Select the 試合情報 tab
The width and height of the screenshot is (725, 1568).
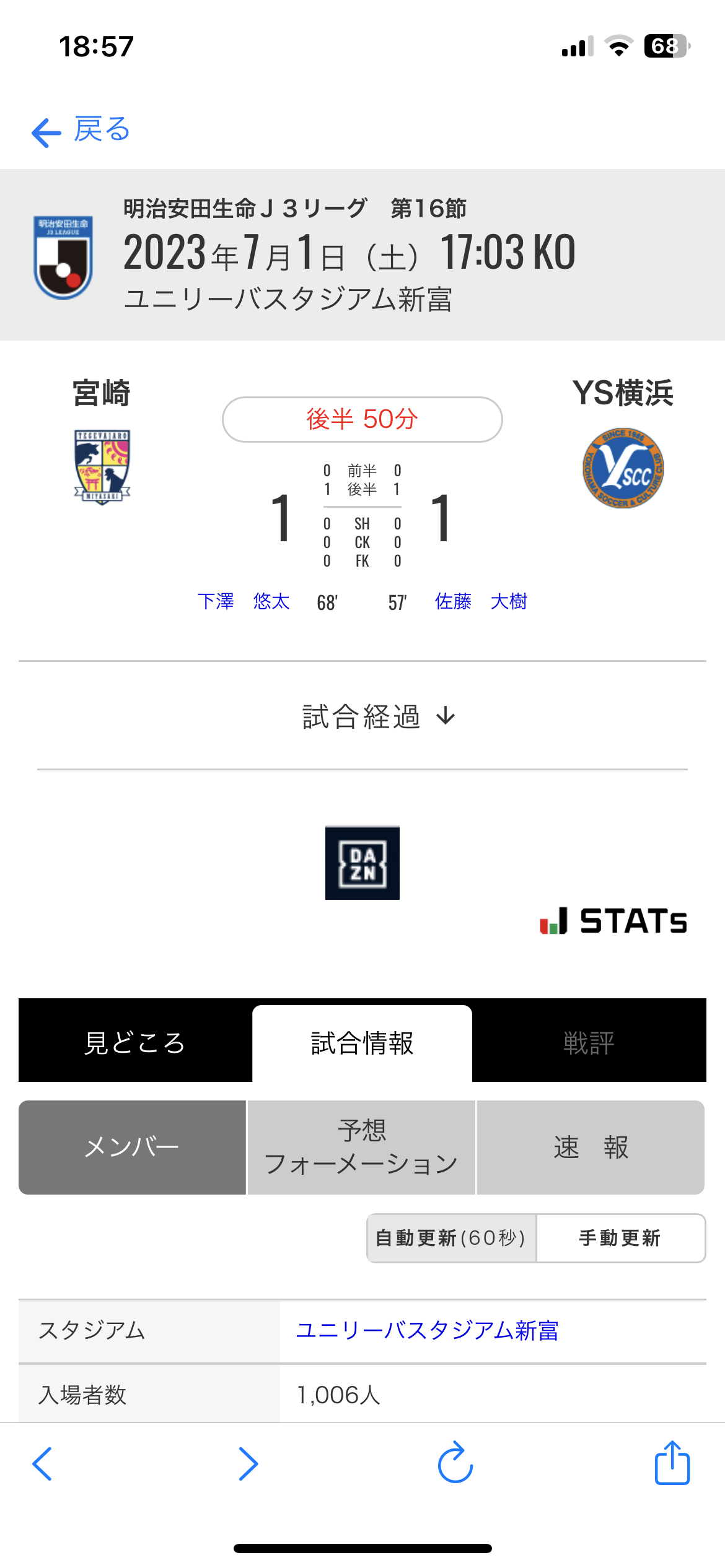click(x=362, y=1043)
